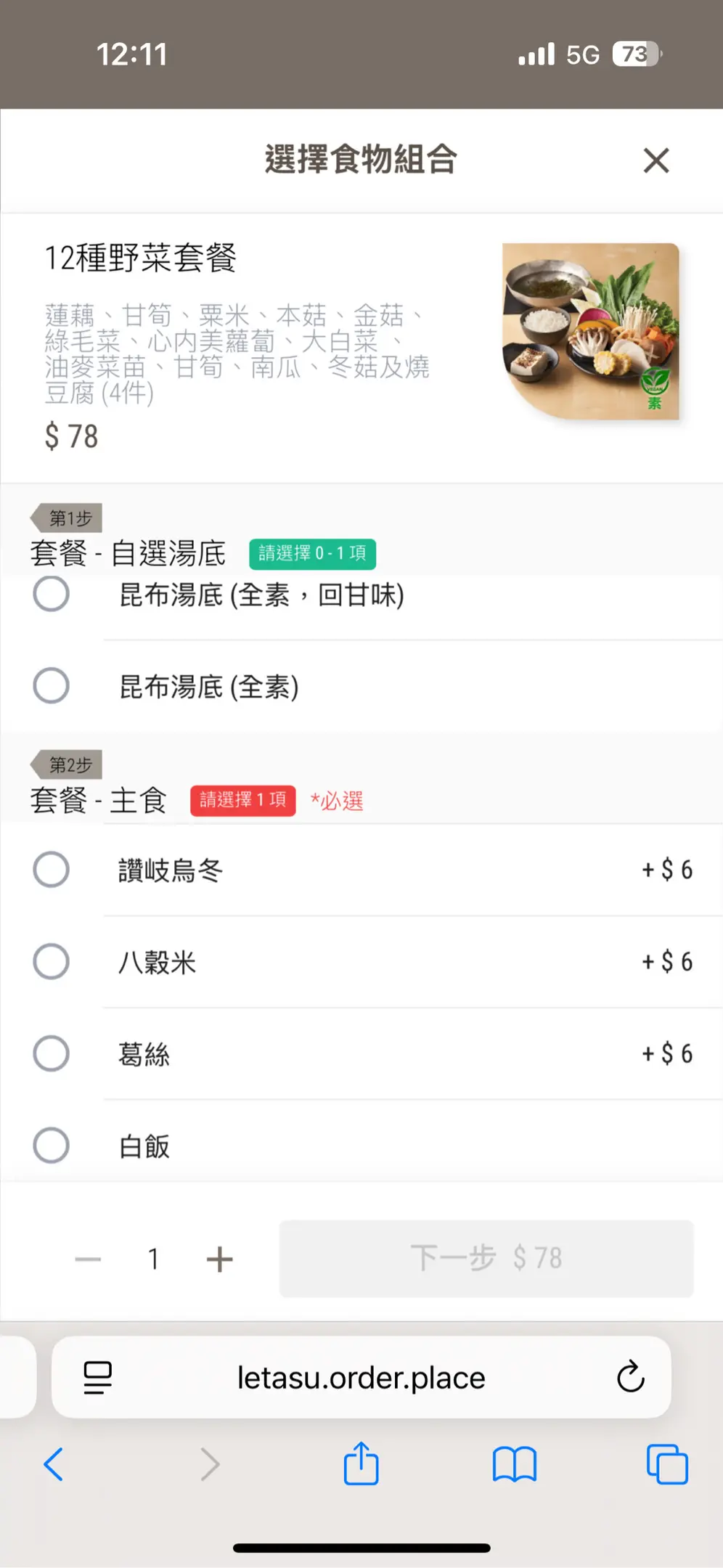Increase quantity with the plus button
The image size is (723, 1568).
tap(219, 1259)
